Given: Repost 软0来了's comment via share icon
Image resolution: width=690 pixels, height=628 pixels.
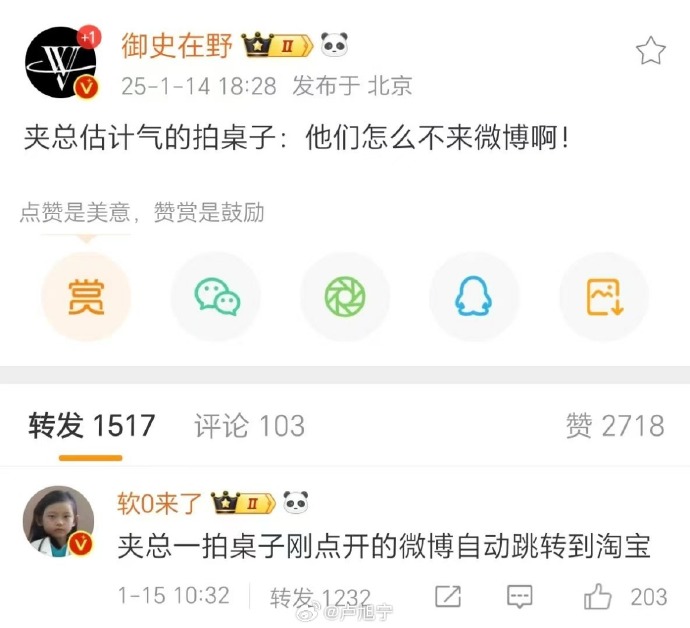Looking at the screenshot, I should point(447,597).
